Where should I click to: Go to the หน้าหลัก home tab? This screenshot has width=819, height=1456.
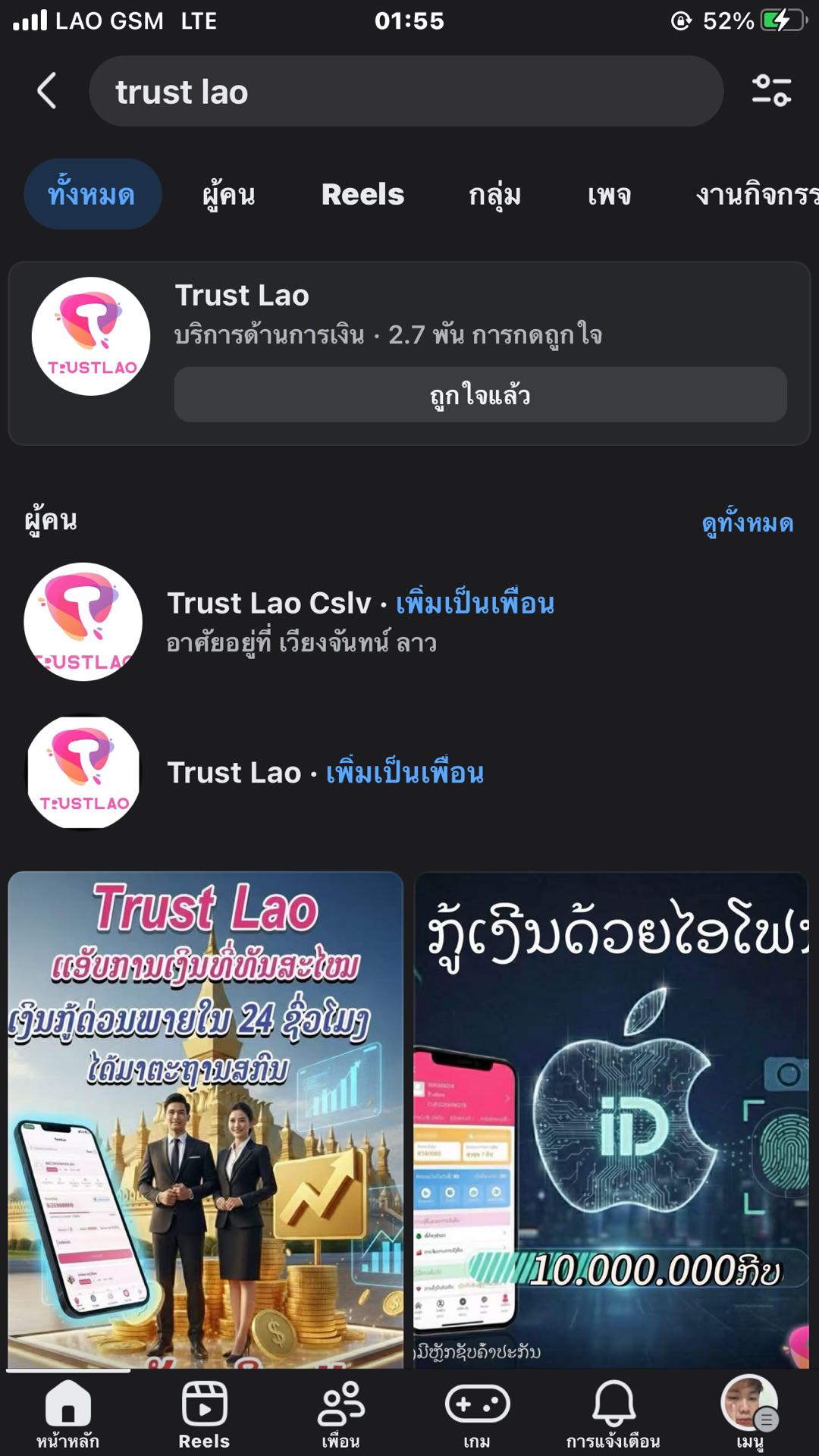[x=68, y=1412]
